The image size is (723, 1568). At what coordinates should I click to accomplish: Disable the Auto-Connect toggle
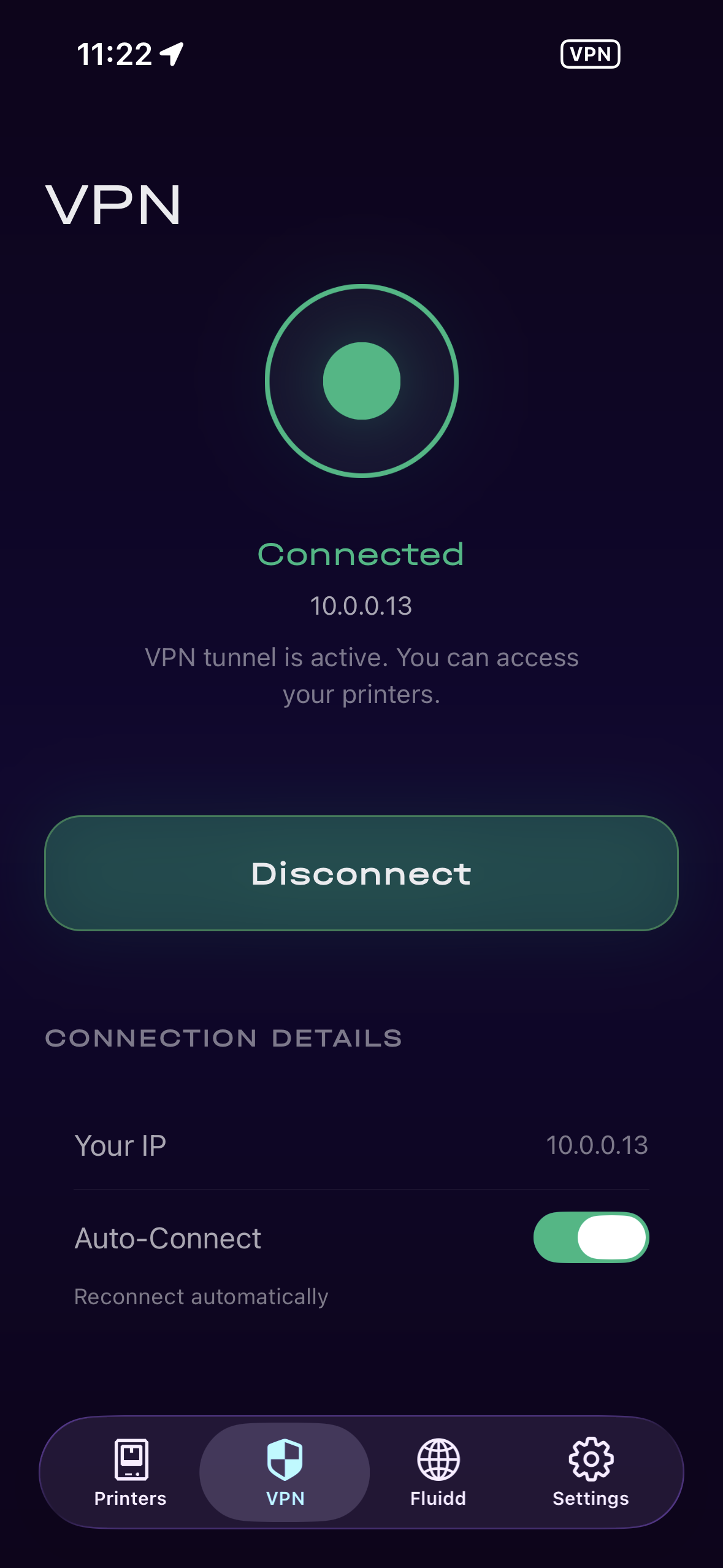click(x=591, y=1237)
